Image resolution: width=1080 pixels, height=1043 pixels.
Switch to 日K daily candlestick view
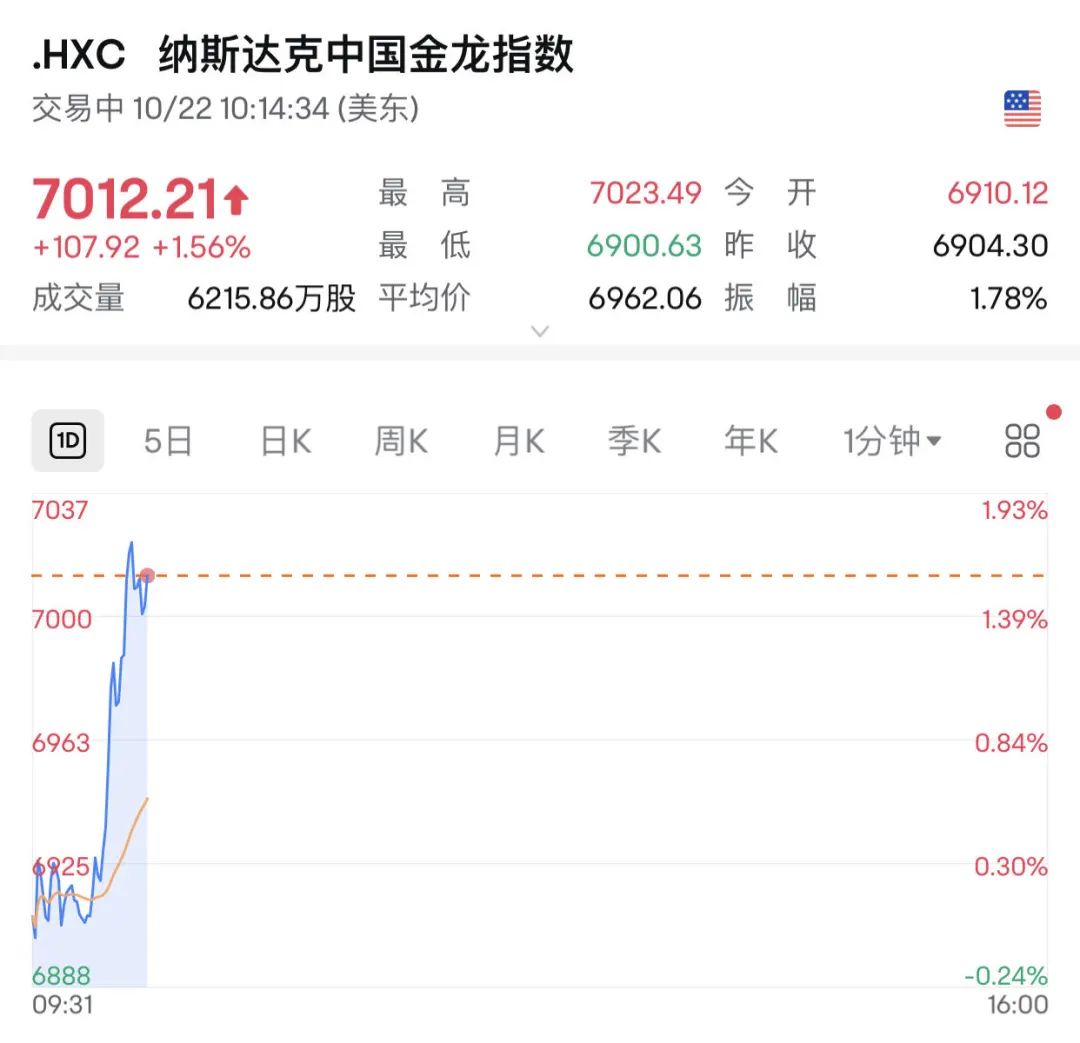(286, 440)
